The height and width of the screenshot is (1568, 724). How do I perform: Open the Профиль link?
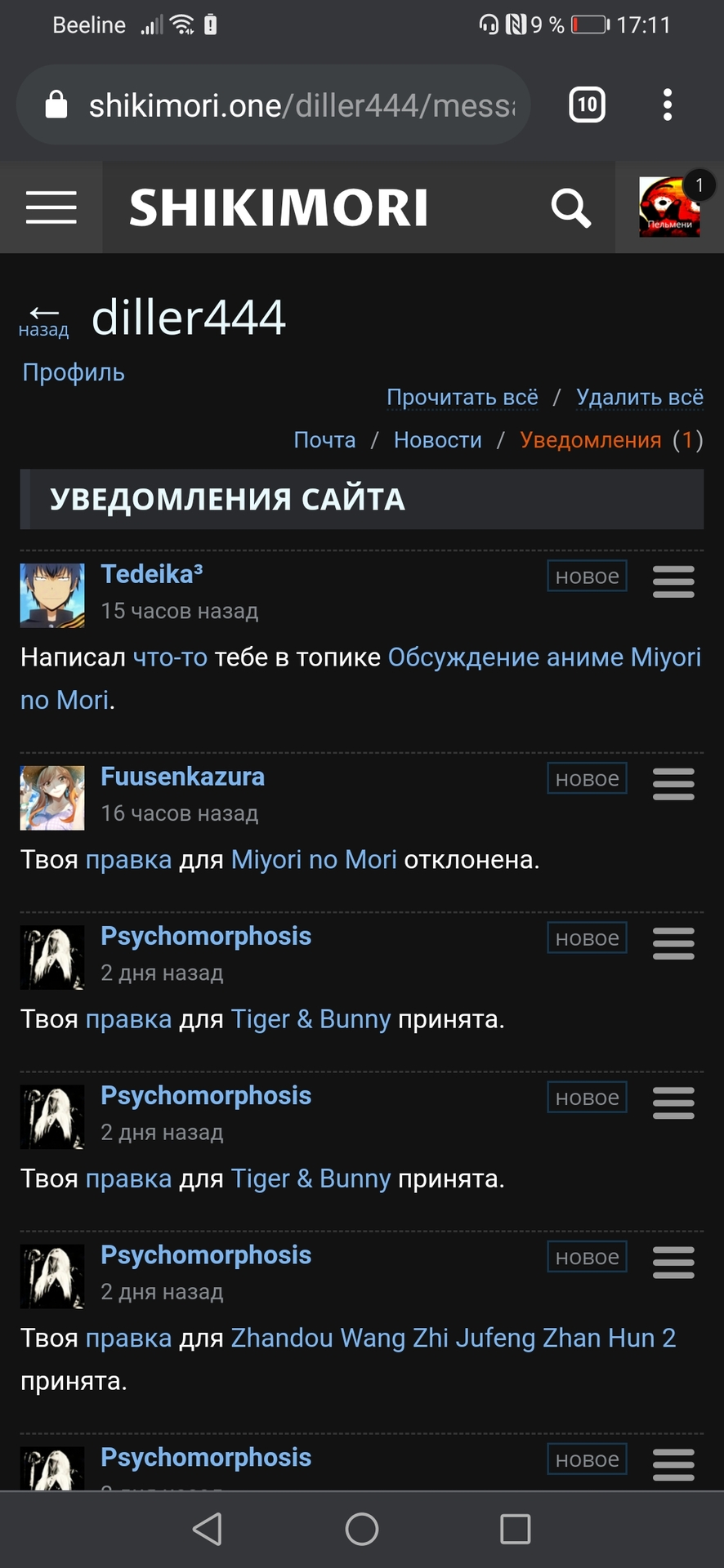pos(74,372)
